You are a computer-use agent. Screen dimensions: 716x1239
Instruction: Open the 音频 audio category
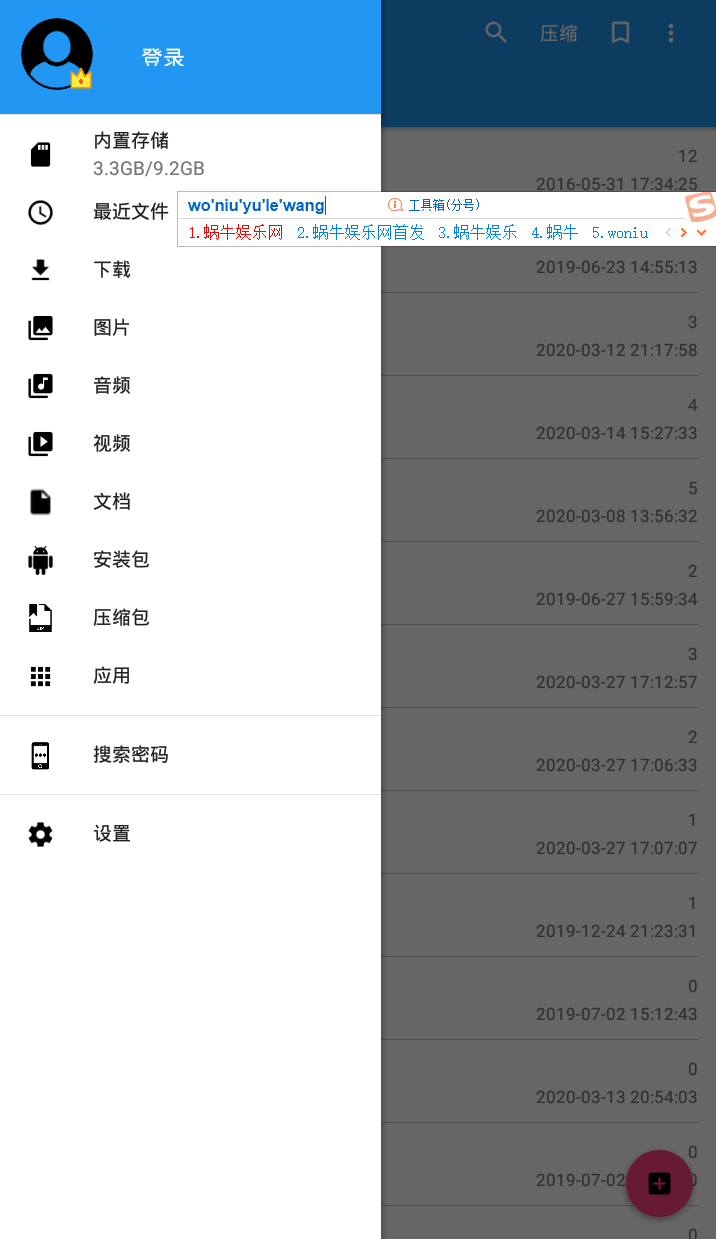(x=112, y=386)
